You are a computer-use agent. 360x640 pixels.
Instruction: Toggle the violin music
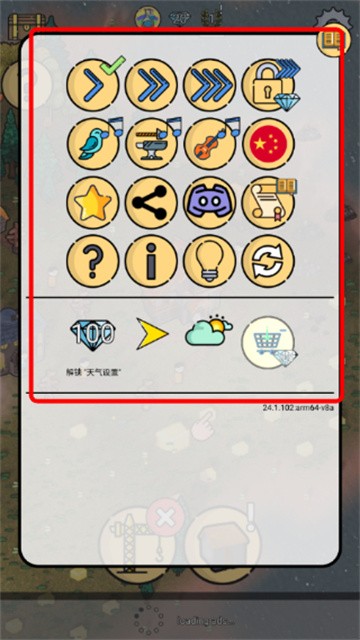tap(209, 144)
